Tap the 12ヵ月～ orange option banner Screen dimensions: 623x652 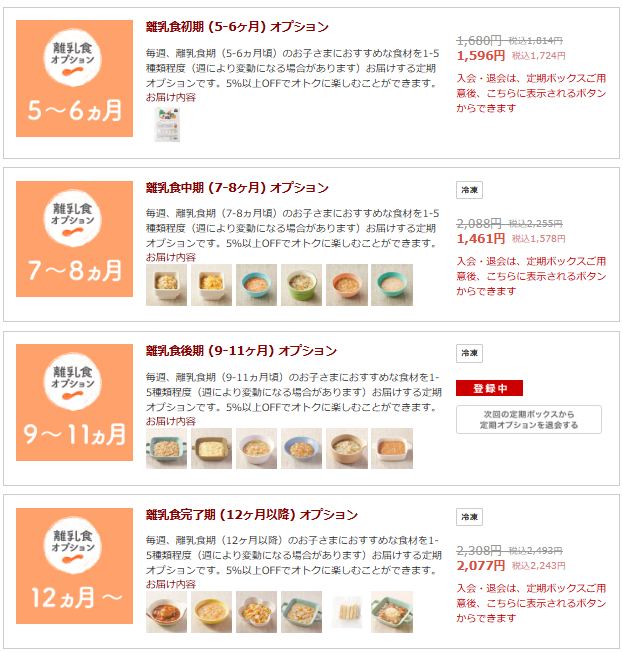[75, 567]
